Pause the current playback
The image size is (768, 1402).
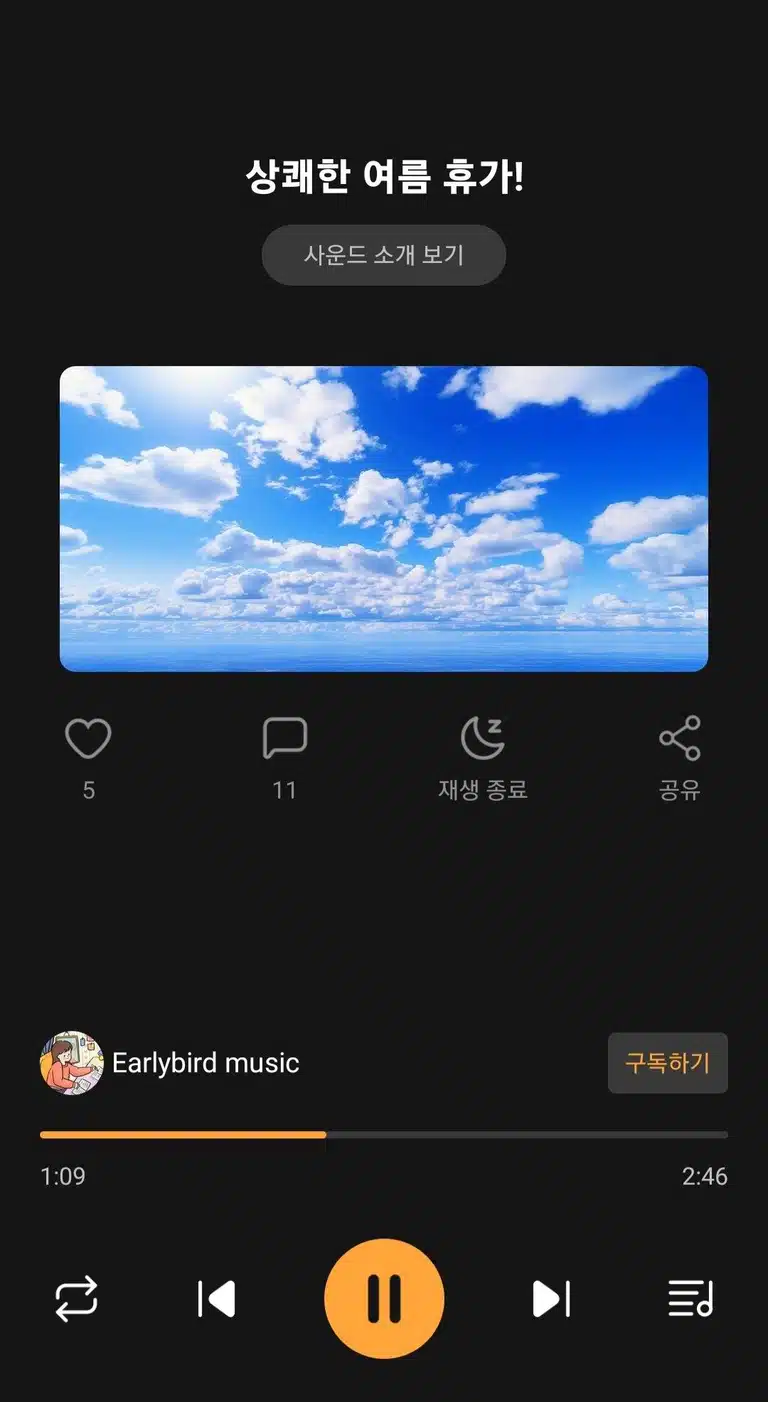384,1299
